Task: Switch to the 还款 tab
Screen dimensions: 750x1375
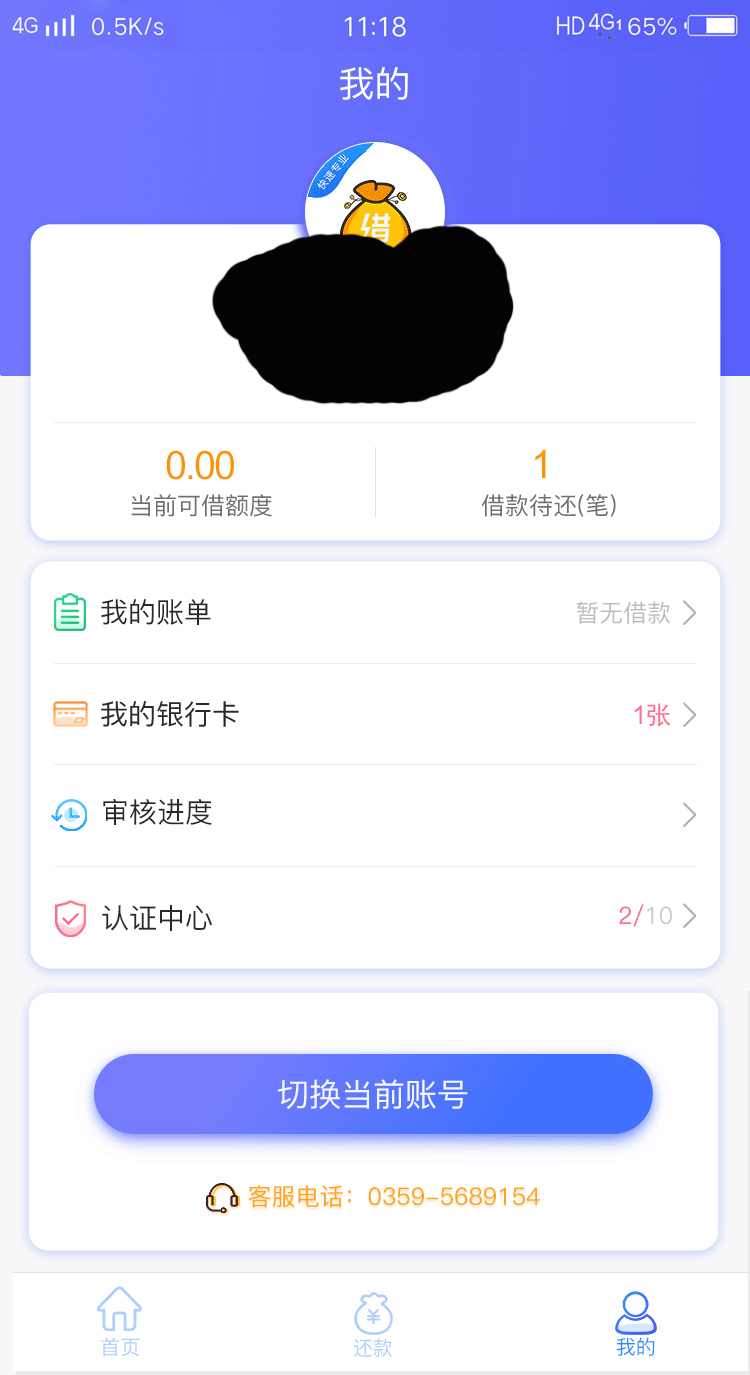Action: [x=373, y=1324]
